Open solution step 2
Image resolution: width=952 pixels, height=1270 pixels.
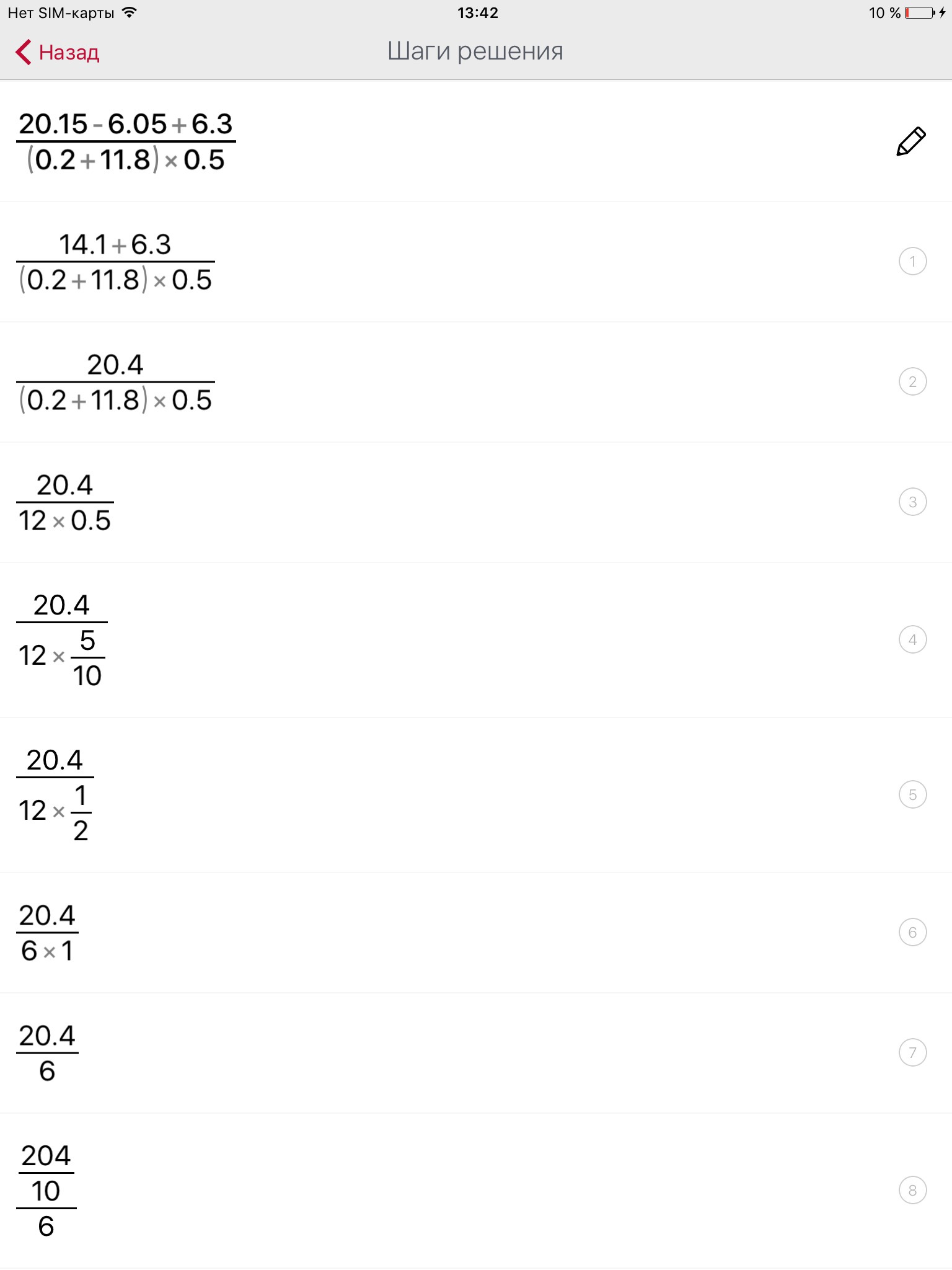click(912, 381)
